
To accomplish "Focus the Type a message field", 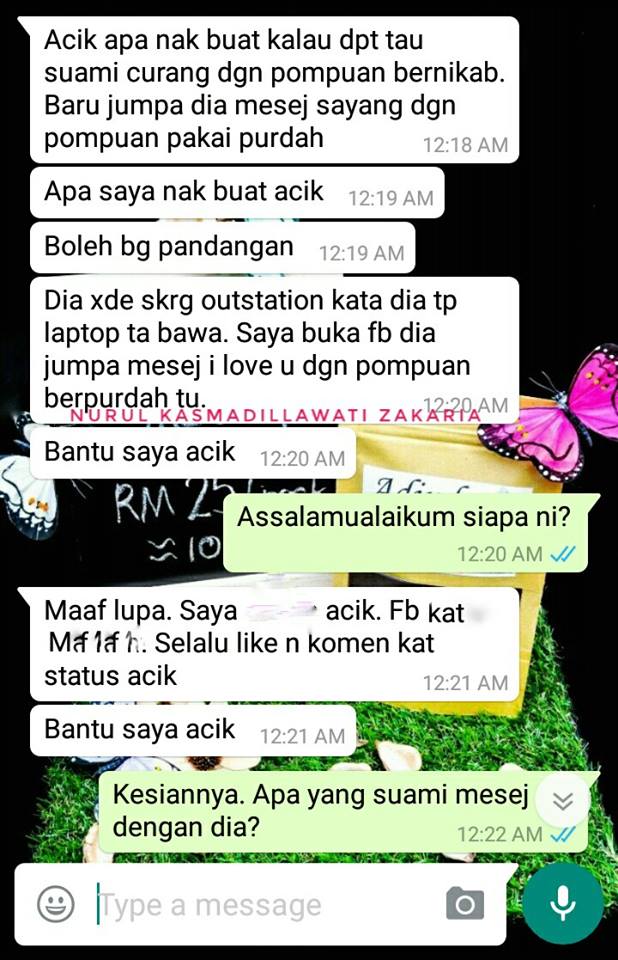I will click(260, 905).
